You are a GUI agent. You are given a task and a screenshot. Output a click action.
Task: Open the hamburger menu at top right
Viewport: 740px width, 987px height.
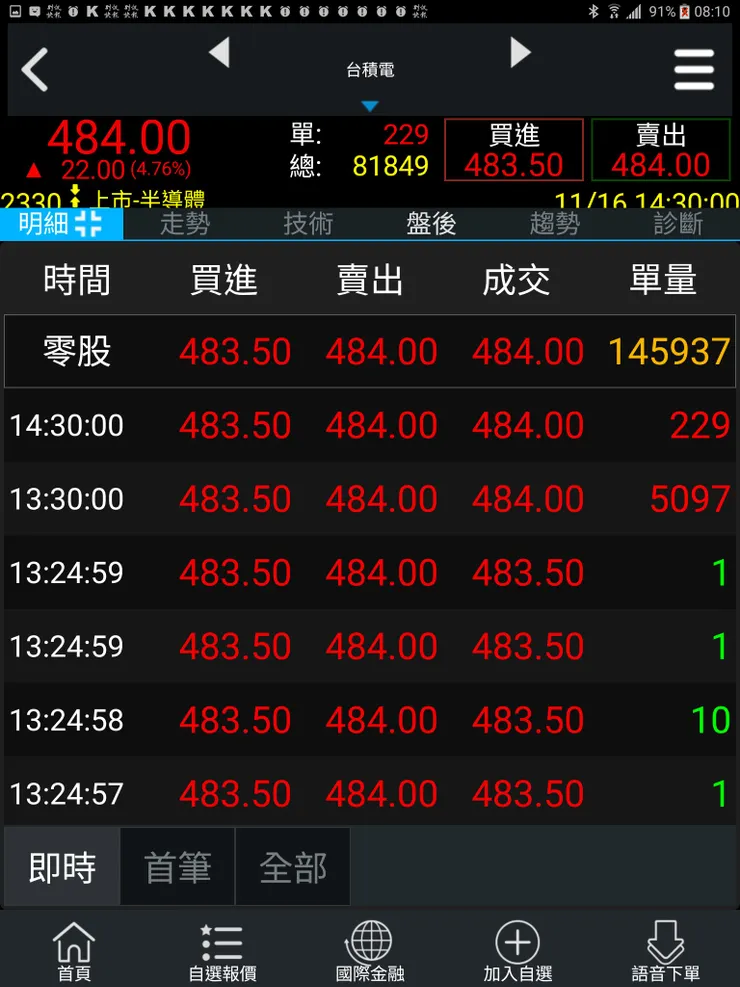click(694, 70)
